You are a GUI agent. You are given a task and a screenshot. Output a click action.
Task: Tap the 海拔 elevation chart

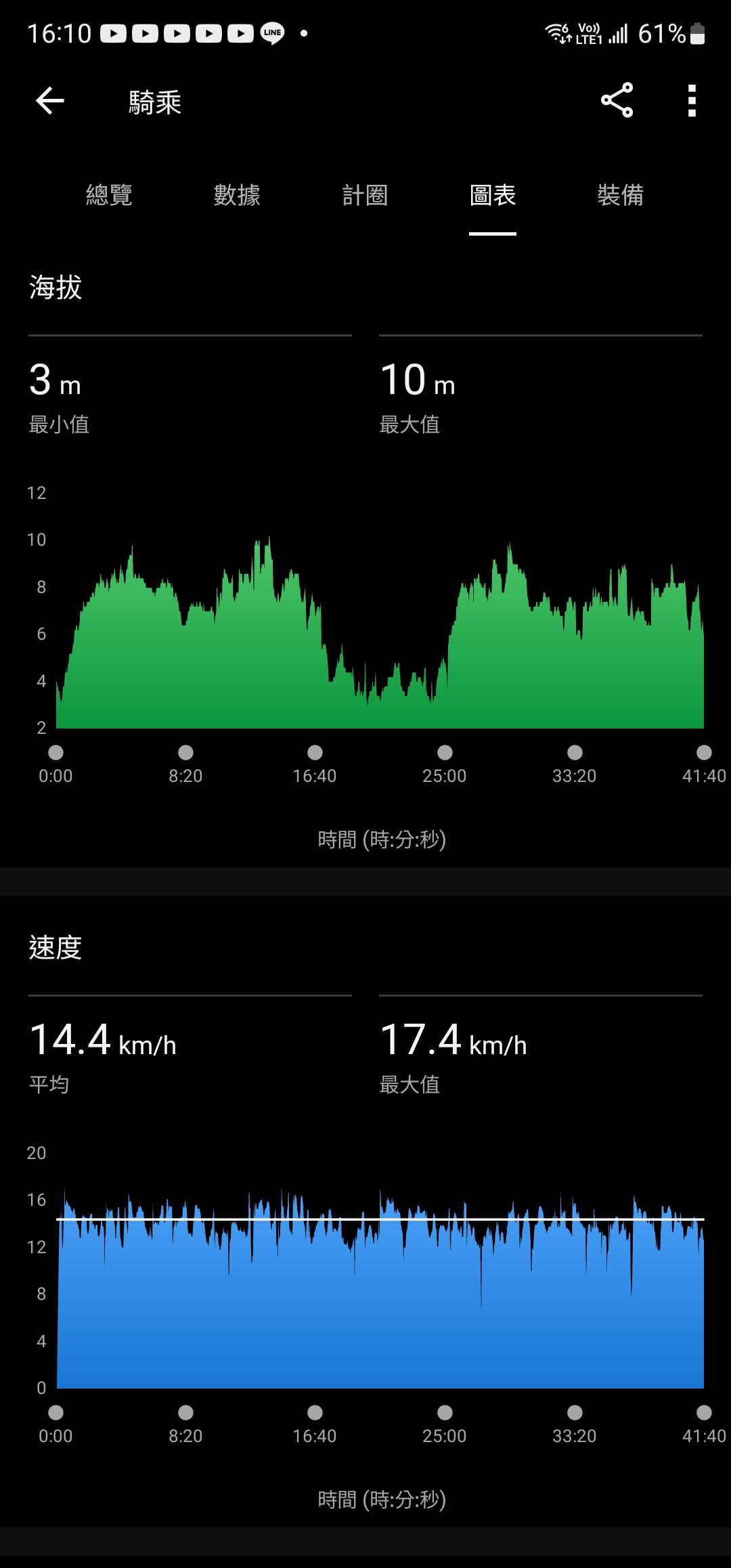[380, 633]
